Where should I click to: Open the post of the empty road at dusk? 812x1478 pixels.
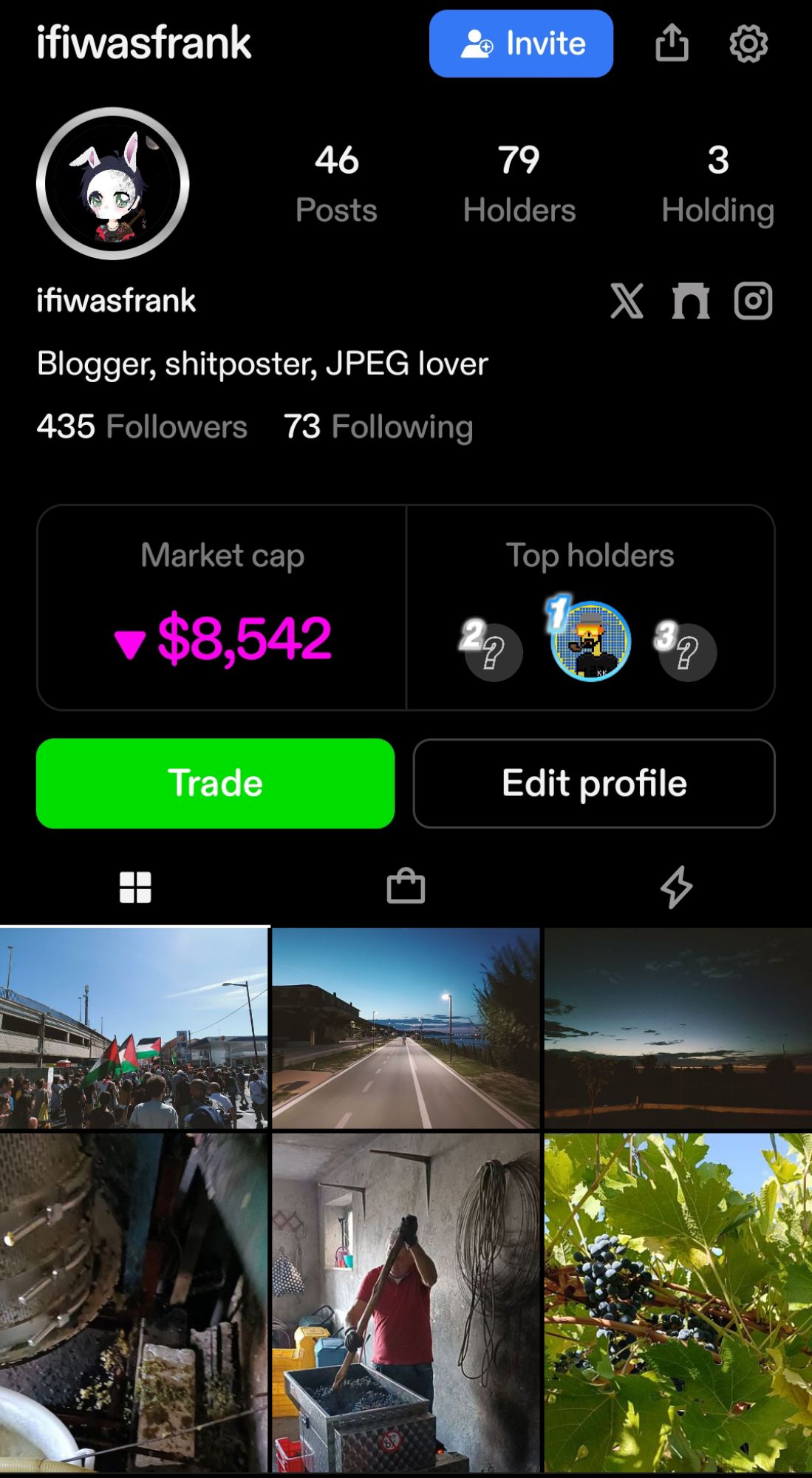click(406, 1028)
